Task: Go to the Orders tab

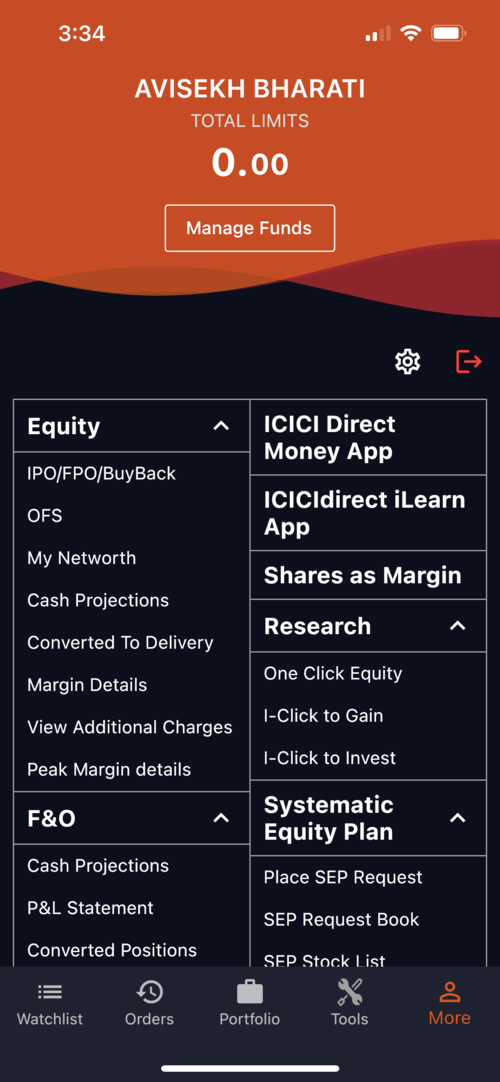Action: (x=150, y=1004)
